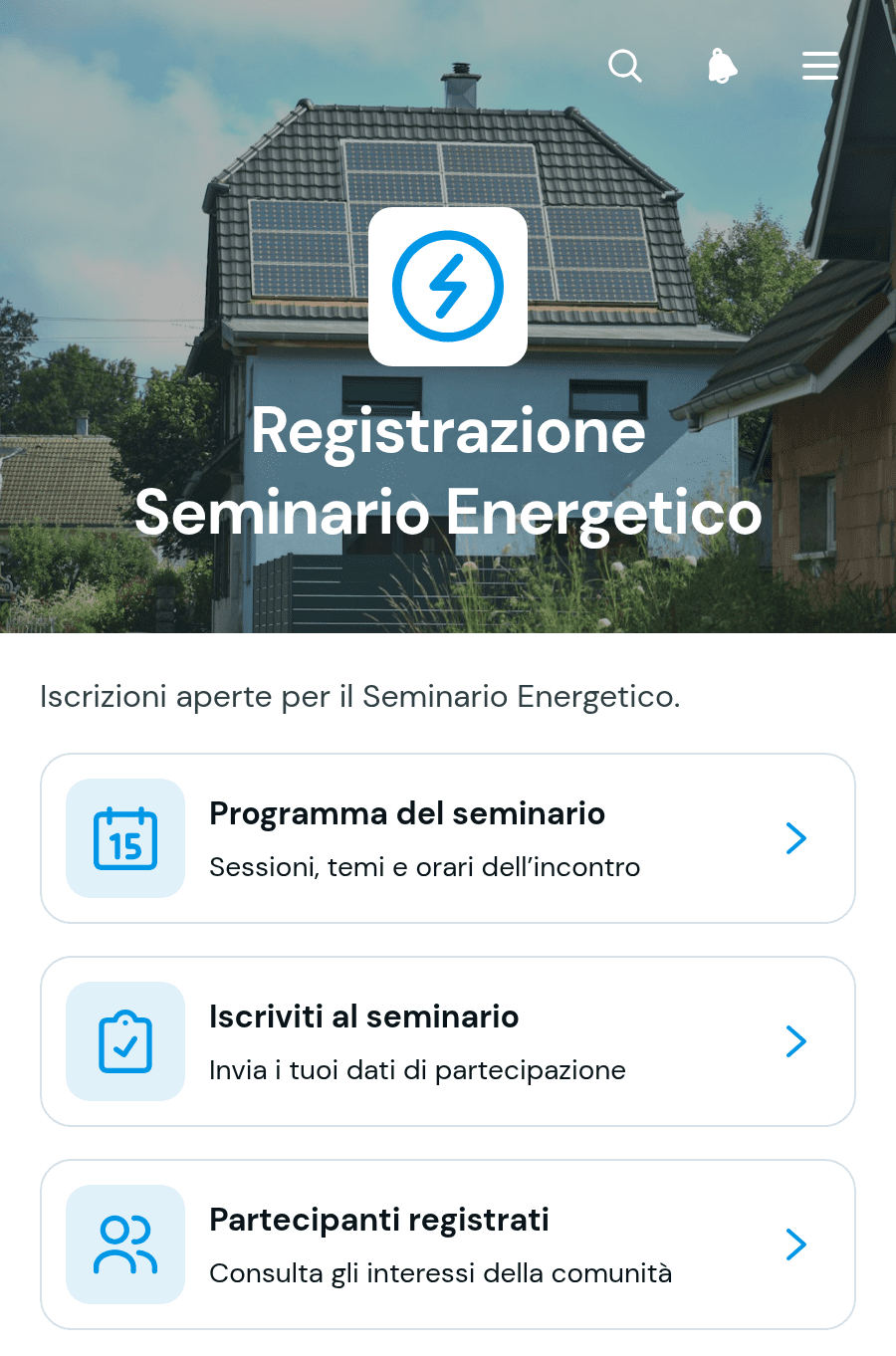Select Iscriviti al seminario card
This screenshot has width=896, height=1356.
point(448,1041)
